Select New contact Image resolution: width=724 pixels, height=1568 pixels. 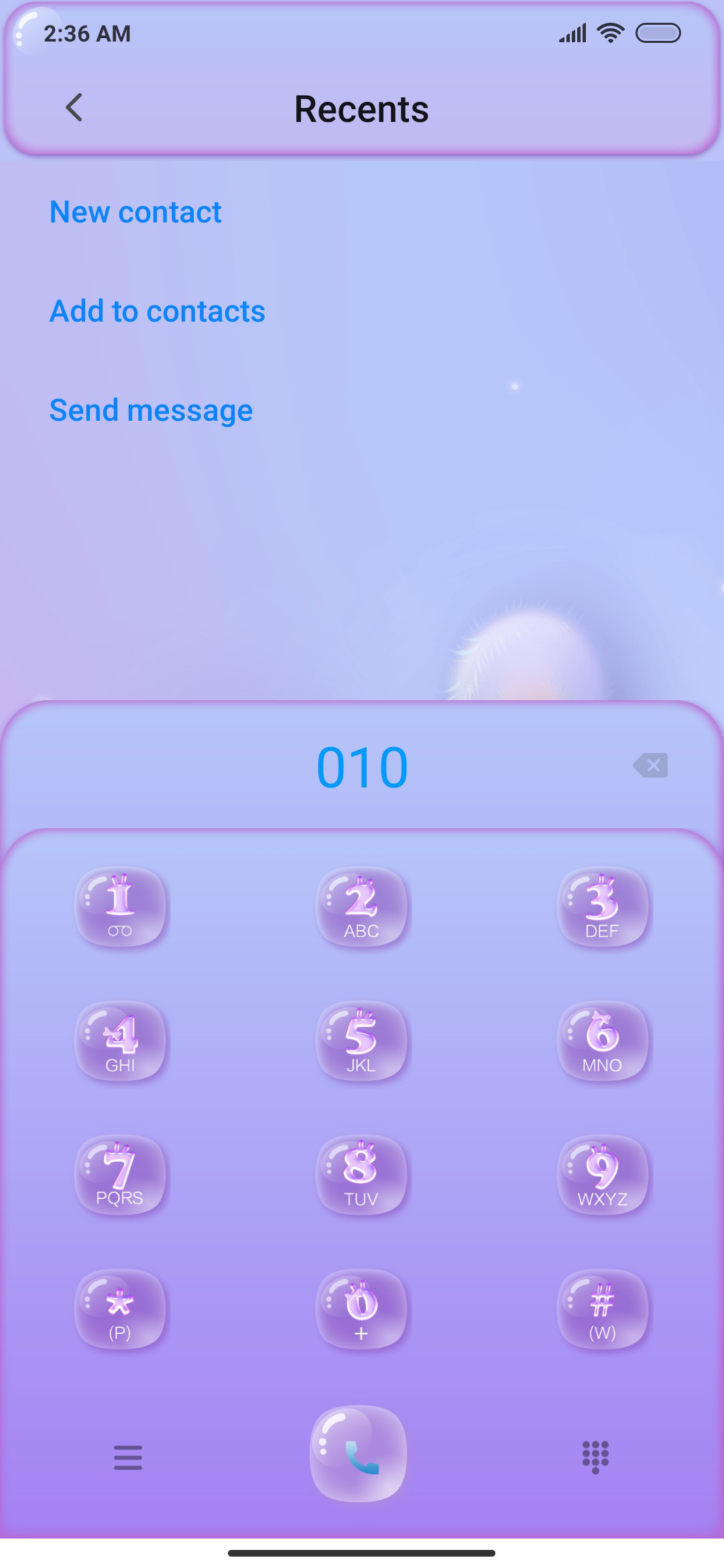coord(135,212)
